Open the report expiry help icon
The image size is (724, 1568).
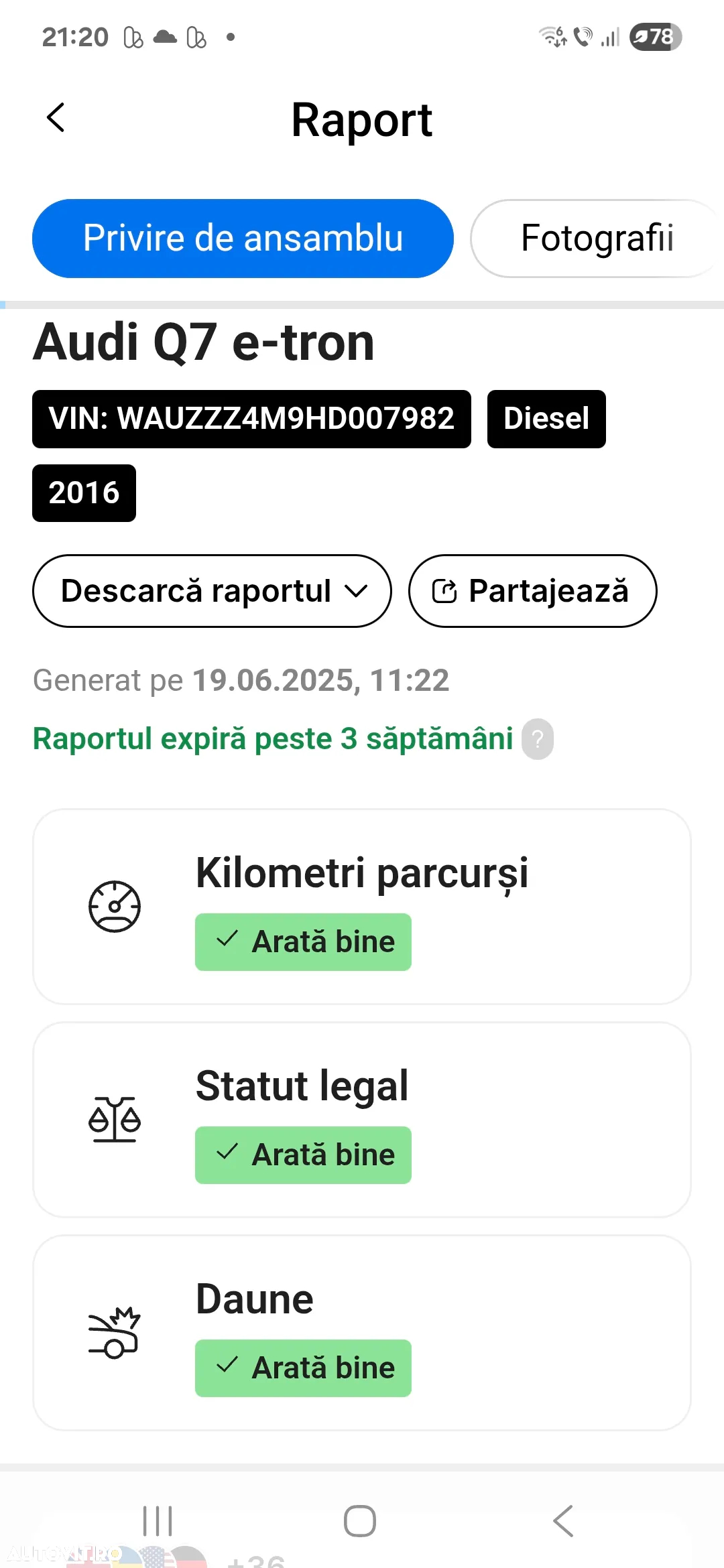pyautogui.click(x=538, y=739)
